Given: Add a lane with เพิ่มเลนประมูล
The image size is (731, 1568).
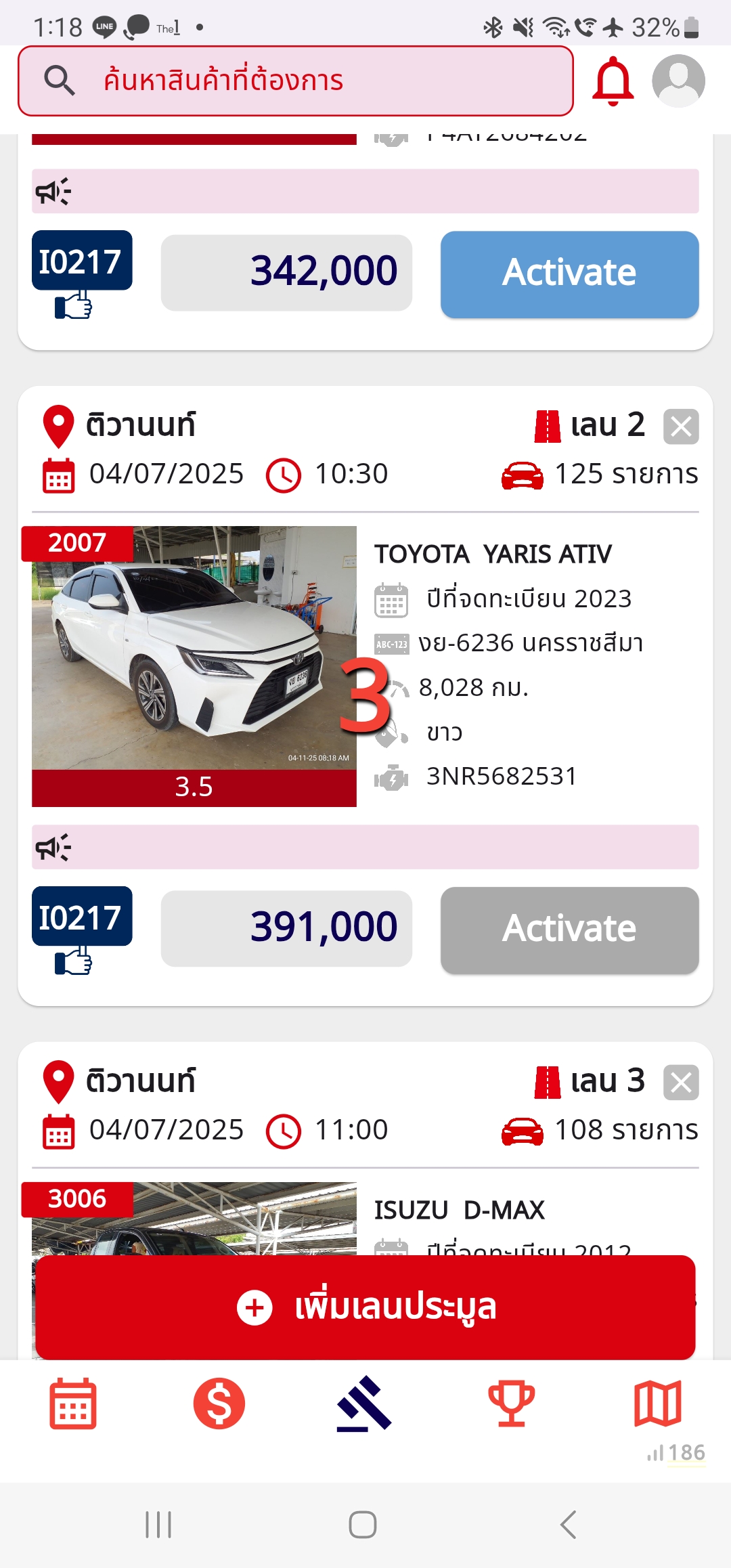Looking at the screenshot, I should coord(365,1307).
